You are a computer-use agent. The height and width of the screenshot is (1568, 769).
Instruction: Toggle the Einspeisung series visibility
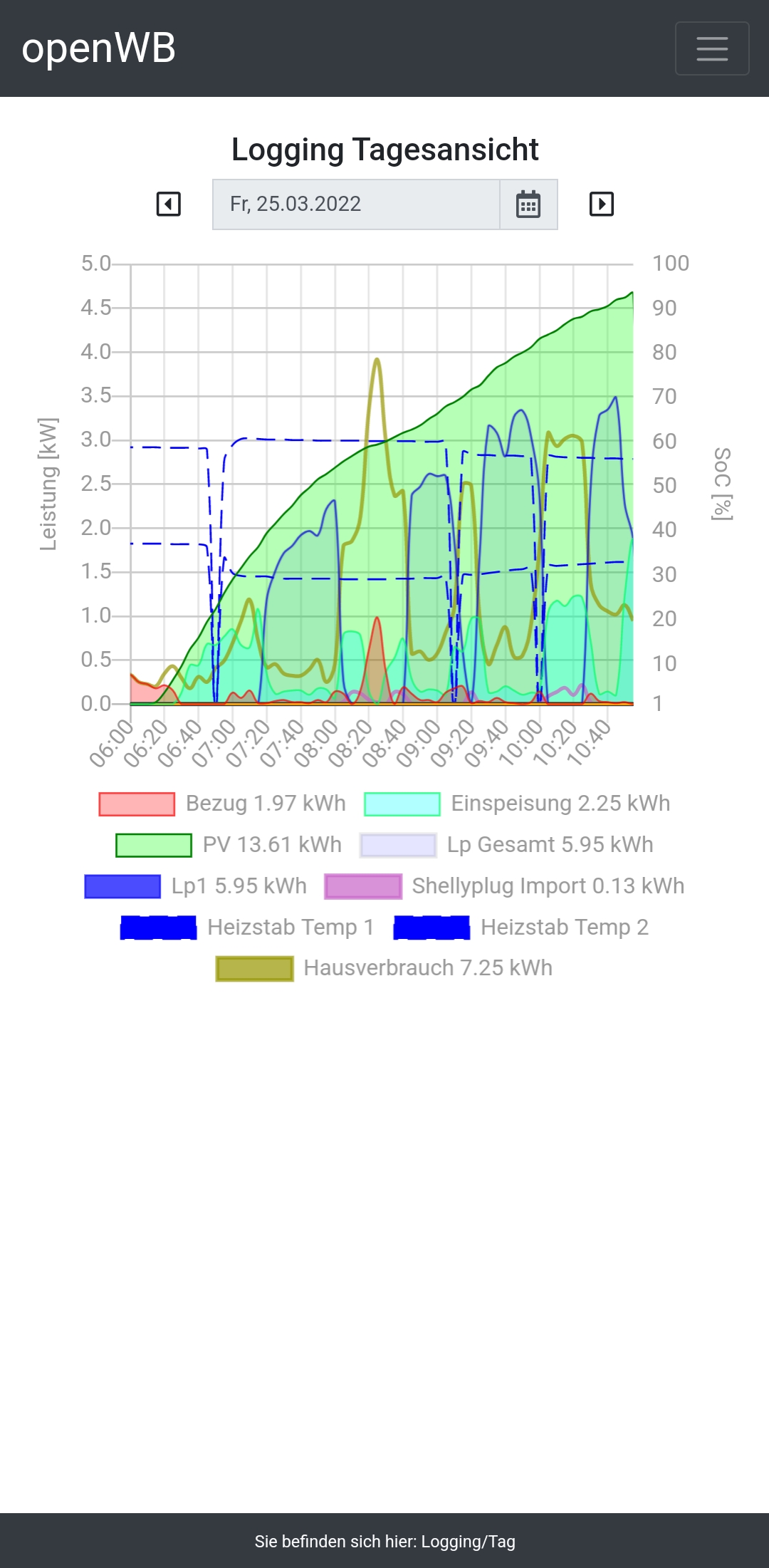pyautogui.click(x=517, y=804)
